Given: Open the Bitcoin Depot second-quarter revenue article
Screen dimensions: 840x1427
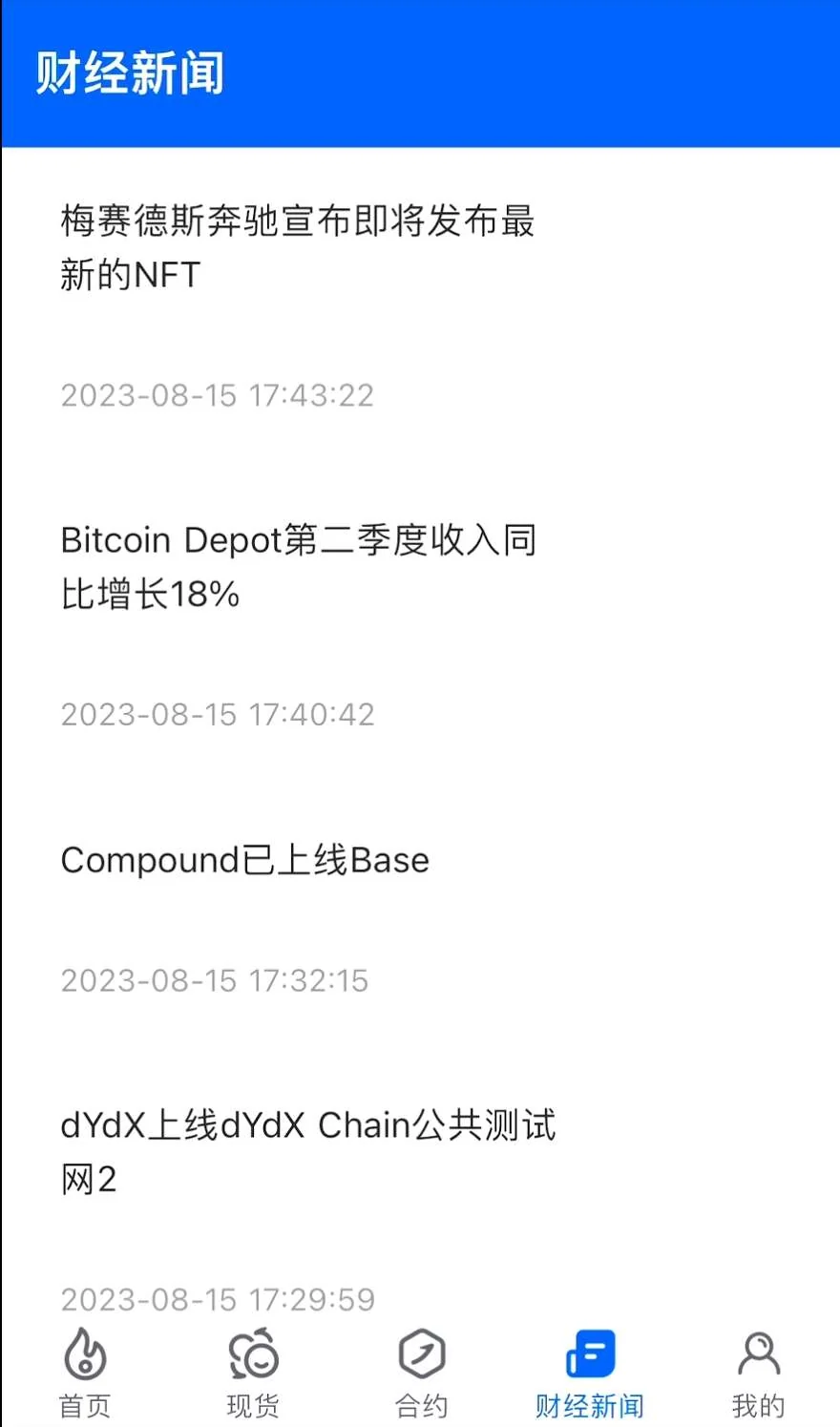Looking at the screenshot, I should (x=298, y=566).
